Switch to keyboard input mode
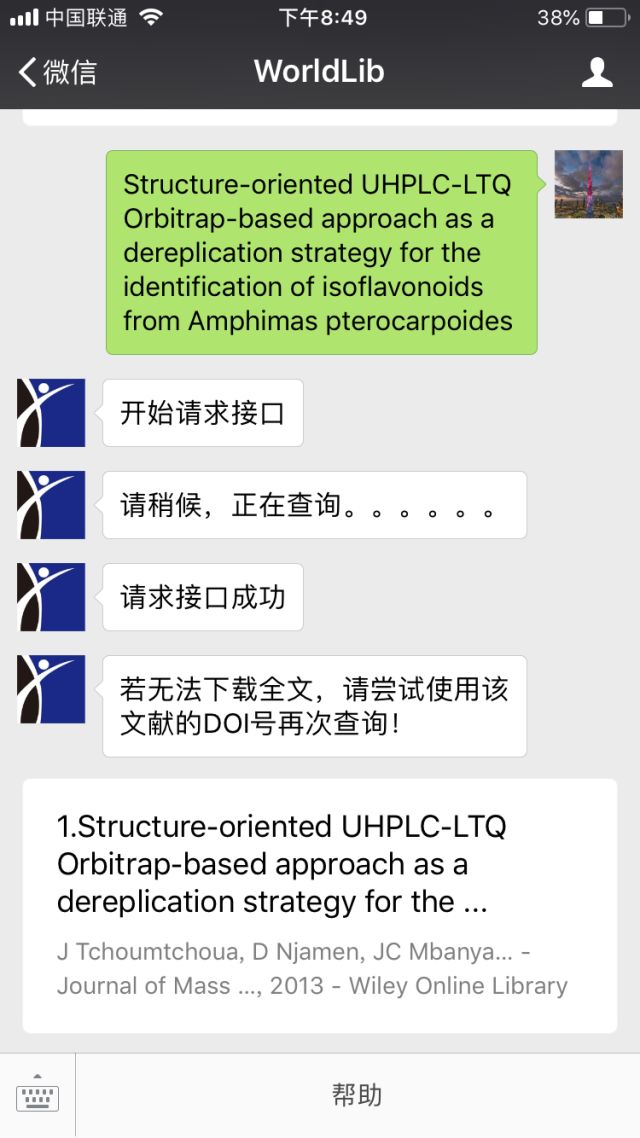640x1138 pixels. pyautogui.click(x=37, y=1096)
